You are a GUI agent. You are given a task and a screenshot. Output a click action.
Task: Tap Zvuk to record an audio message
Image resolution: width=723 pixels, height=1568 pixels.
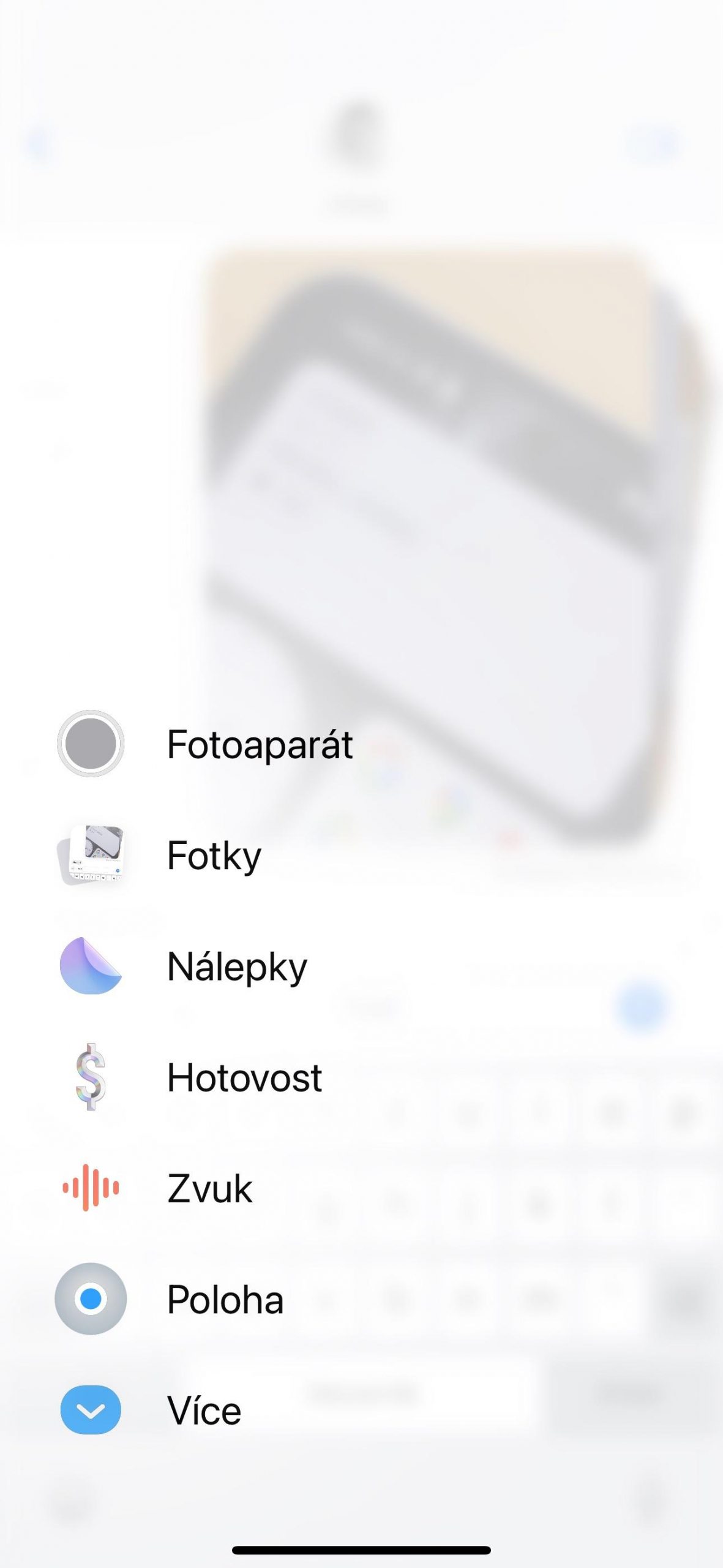pos(155,1188)
